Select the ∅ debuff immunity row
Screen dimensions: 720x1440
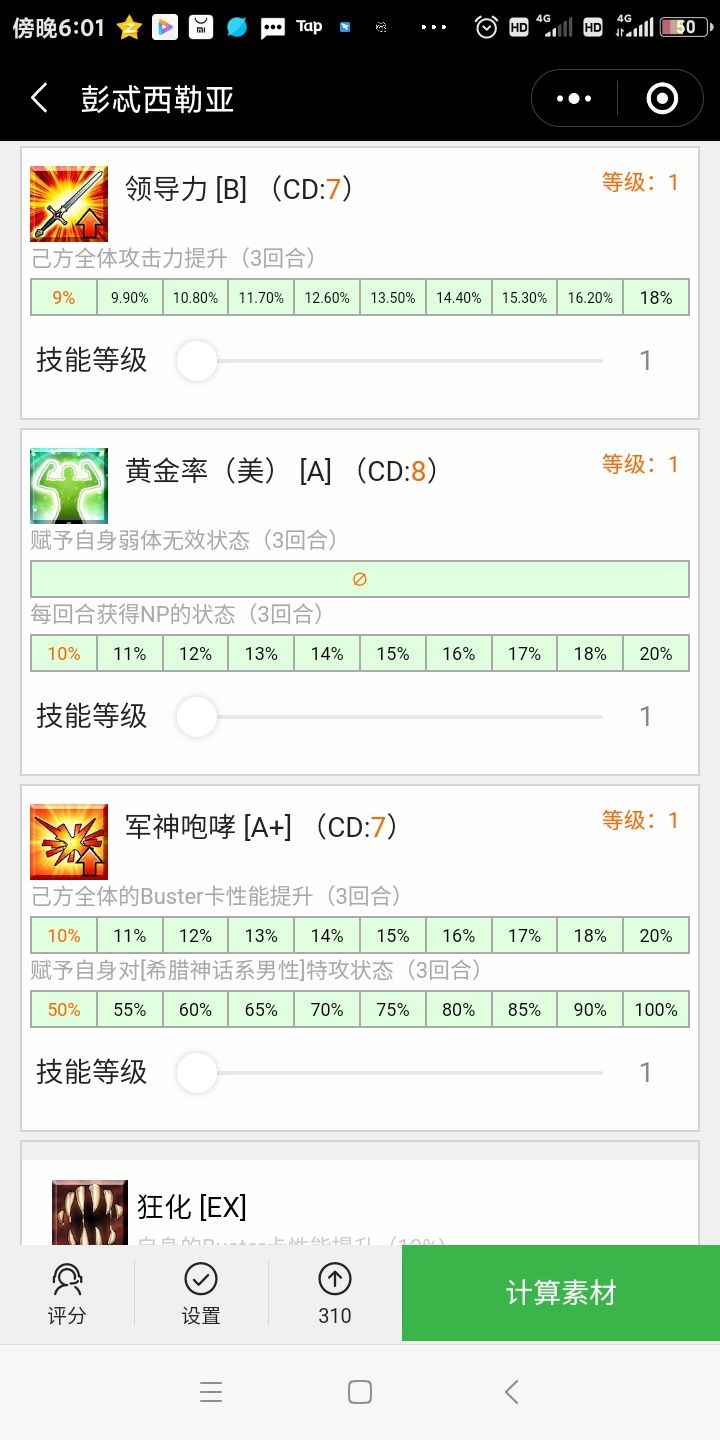point(360,578)
